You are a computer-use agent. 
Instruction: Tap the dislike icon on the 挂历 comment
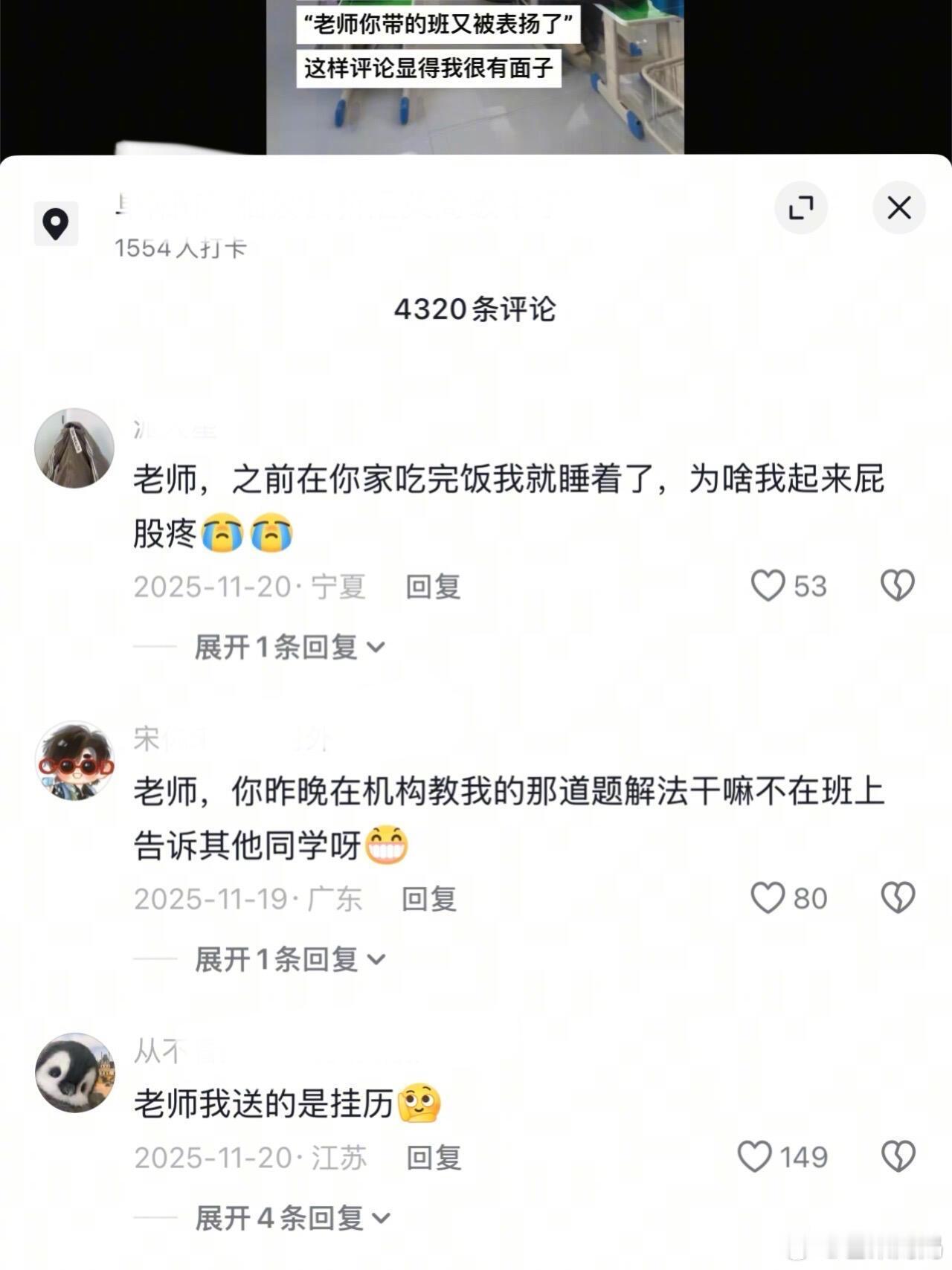tap(896, 1157)
